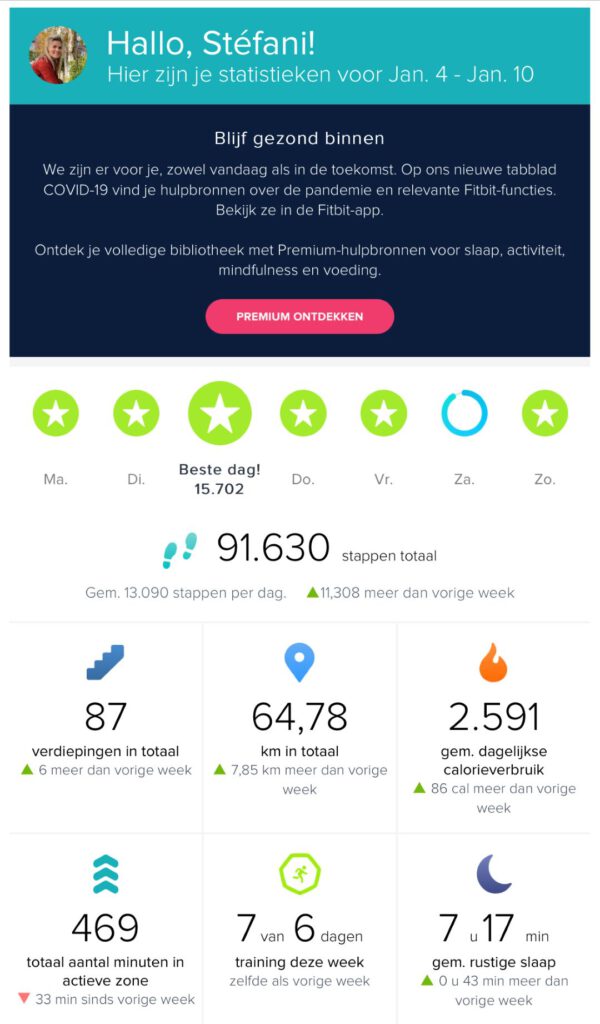
Task: Tap the Premium Ontdekken button
Action: (x=300, y=317)
